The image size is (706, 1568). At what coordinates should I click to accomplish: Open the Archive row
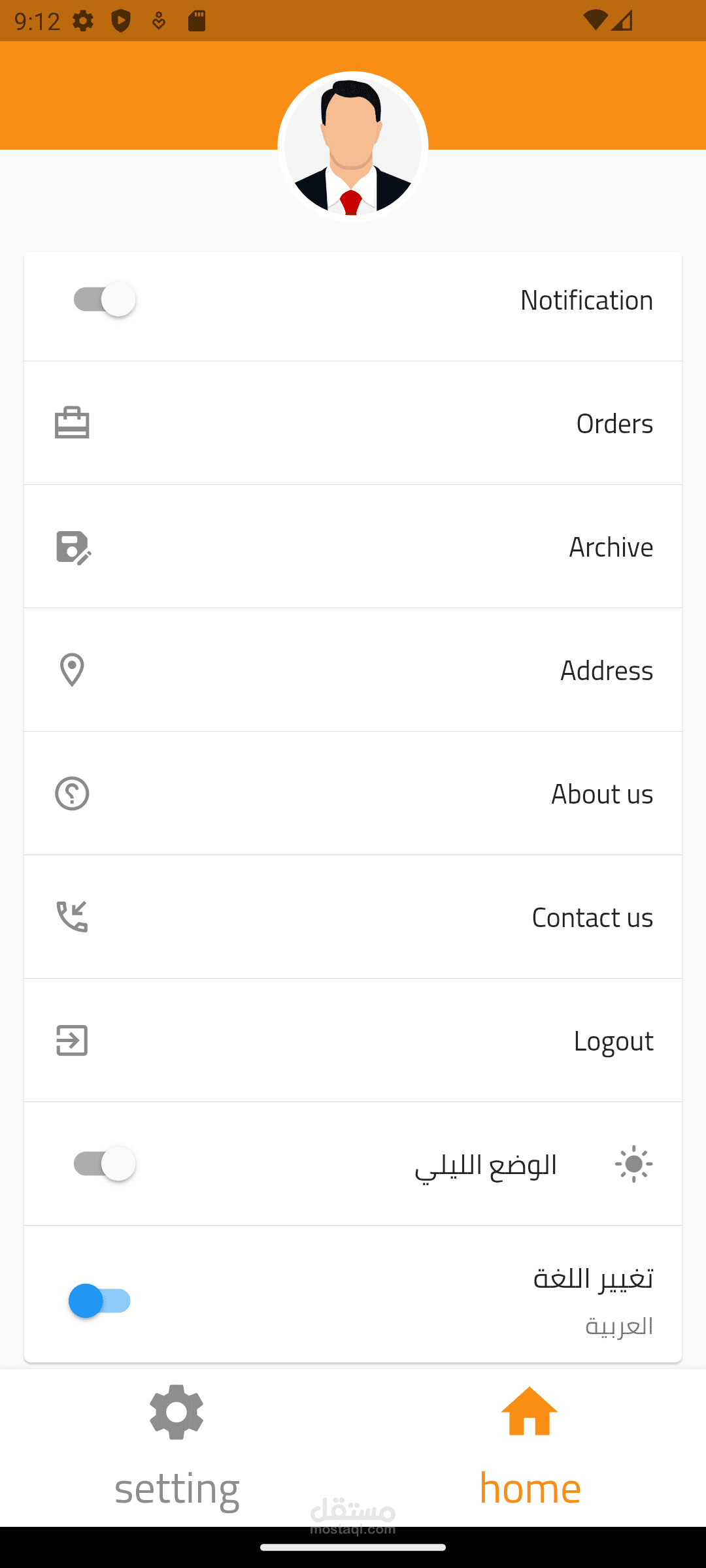pyautogui.click(x=353, y=546)
